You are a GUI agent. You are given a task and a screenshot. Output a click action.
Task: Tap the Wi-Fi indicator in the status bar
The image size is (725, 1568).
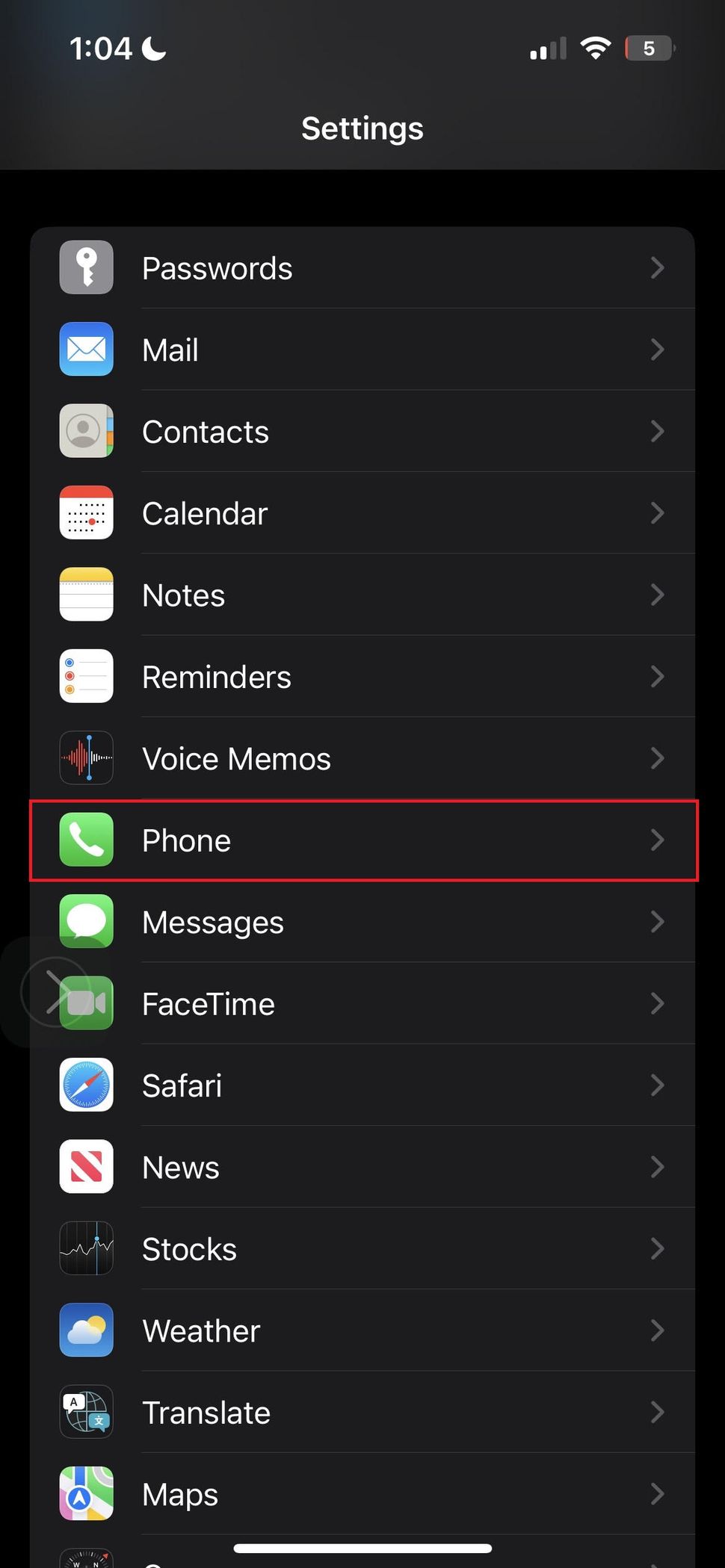tap(596, 48)
